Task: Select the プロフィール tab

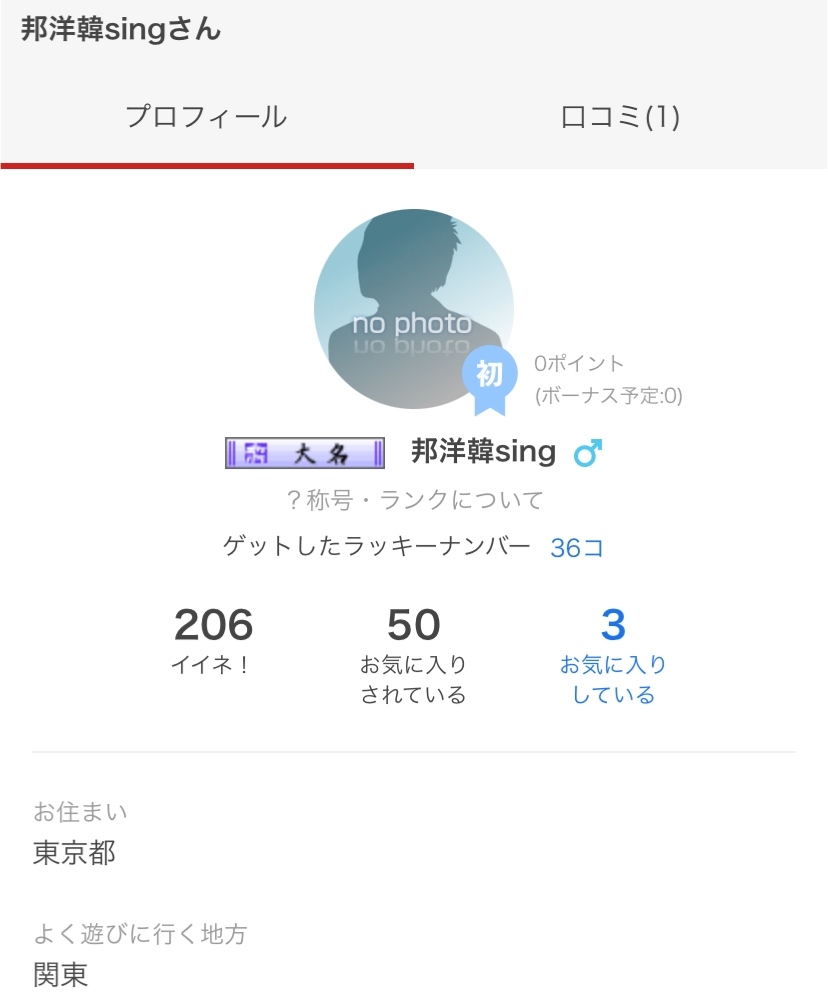Action: tap(207, 117)
